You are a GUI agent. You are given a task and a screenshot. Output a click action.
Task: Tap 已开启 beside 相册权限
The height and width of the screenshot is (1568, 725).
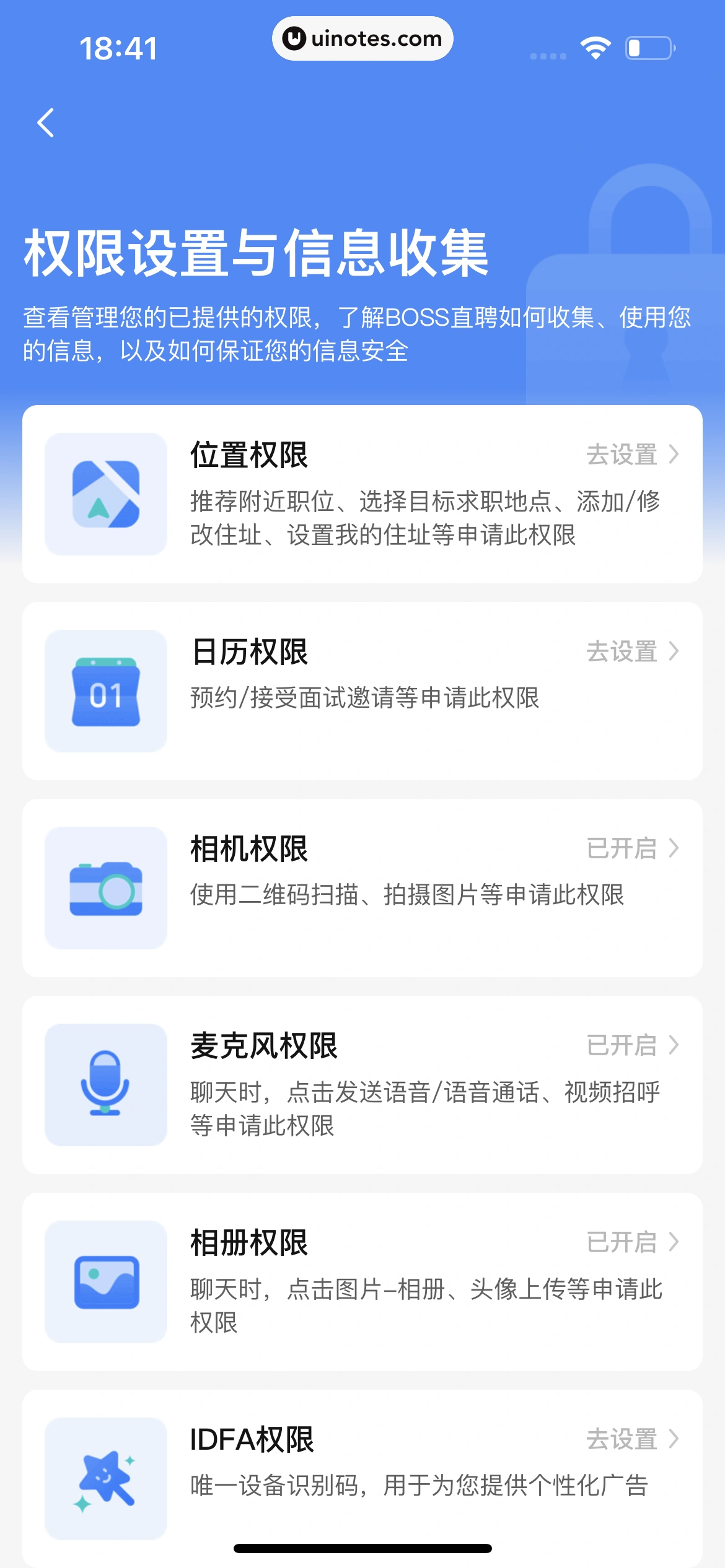pyautogui.click(x=623, y=1240)
